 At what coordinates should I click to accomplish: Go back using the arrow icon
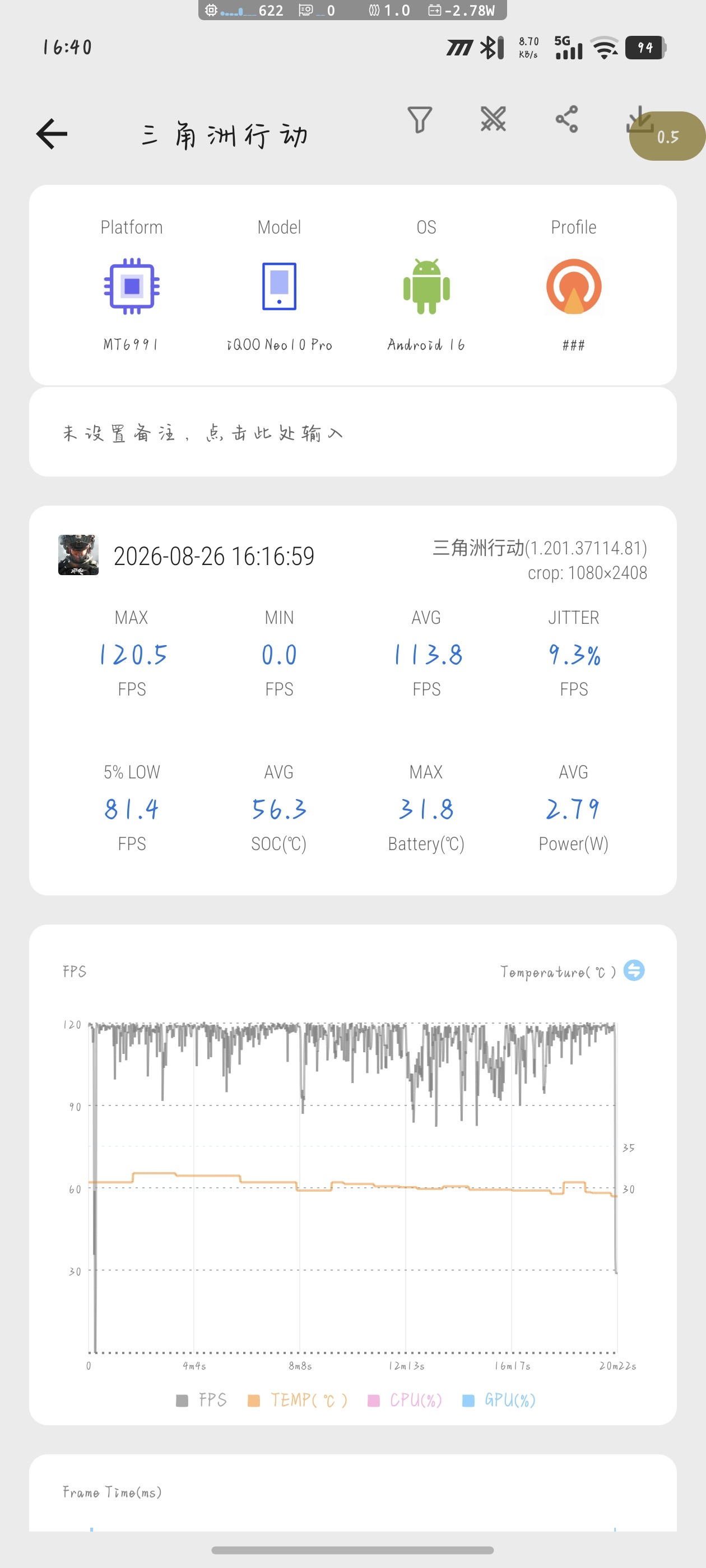click(x=52, y=134)
